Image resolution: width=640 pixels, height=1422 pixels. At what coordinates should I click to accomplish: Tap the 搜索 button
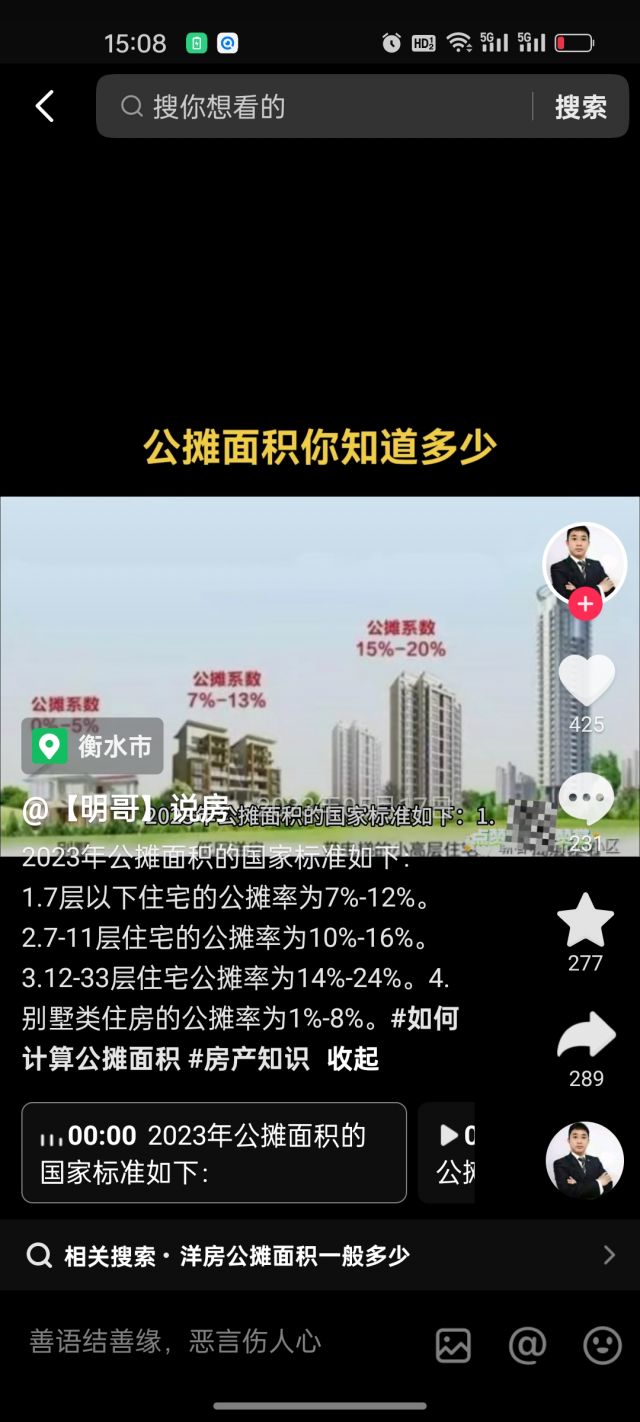pos(581,106)
